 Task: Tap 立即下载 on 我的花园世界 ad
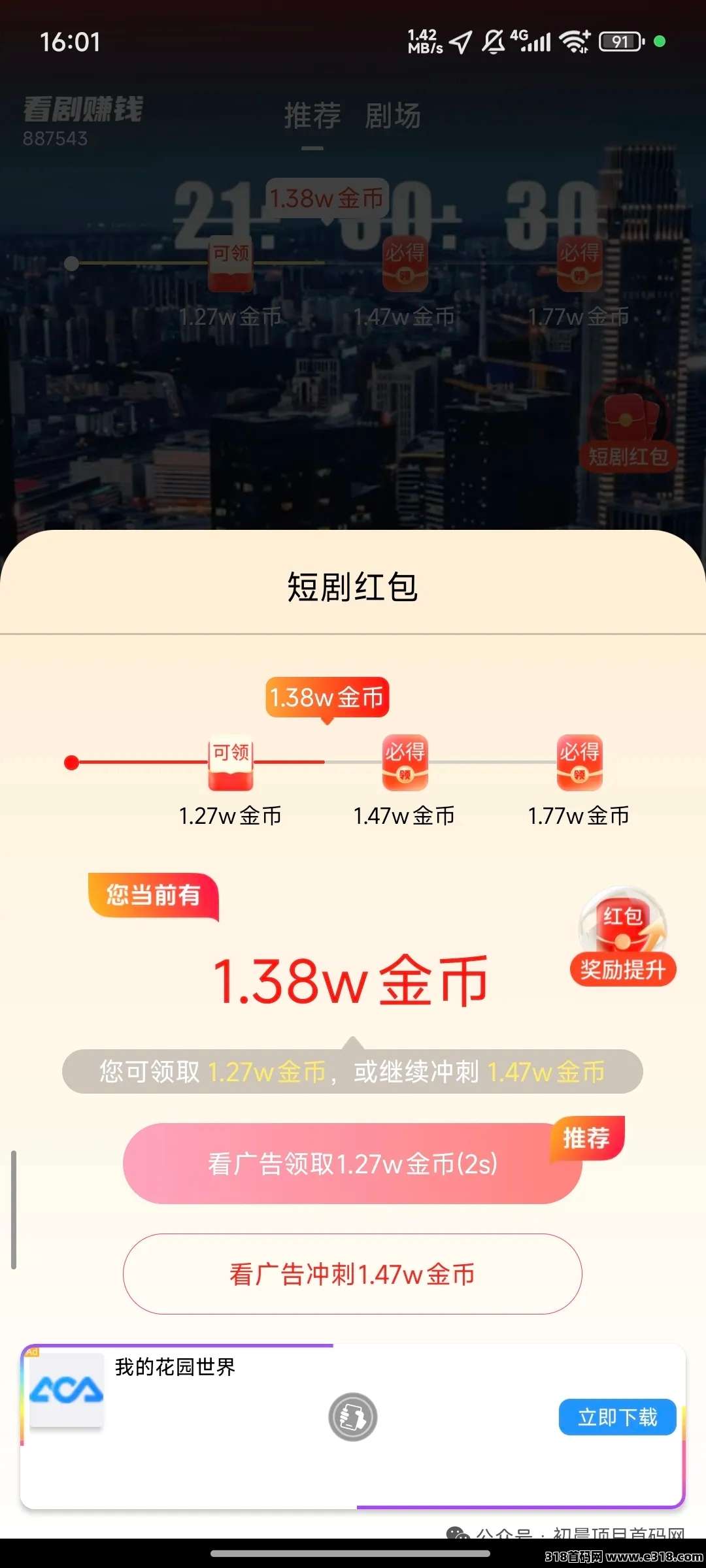[x=617, y=1417]
